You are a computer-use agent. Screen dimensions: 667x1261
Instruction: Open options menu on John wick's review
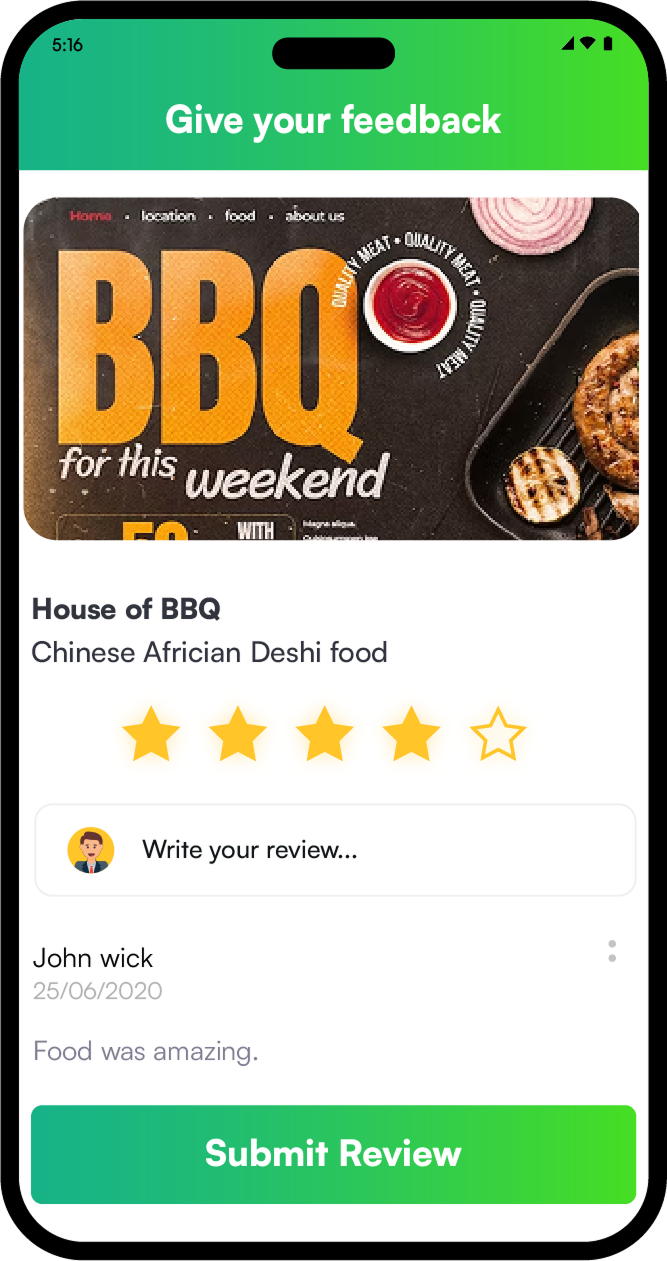pos(612,952)
